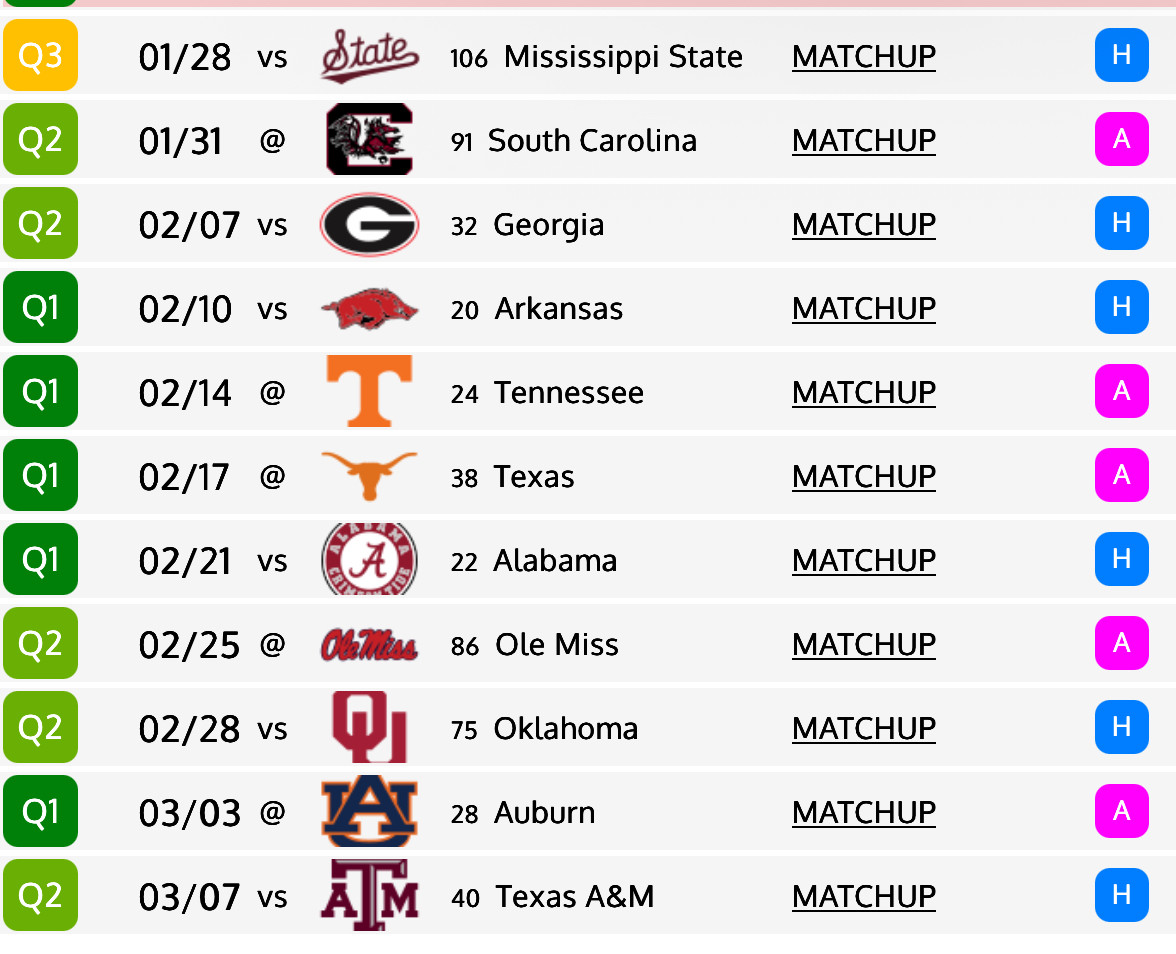Open Oklahoma's MATCHUP link

[863, 728]
